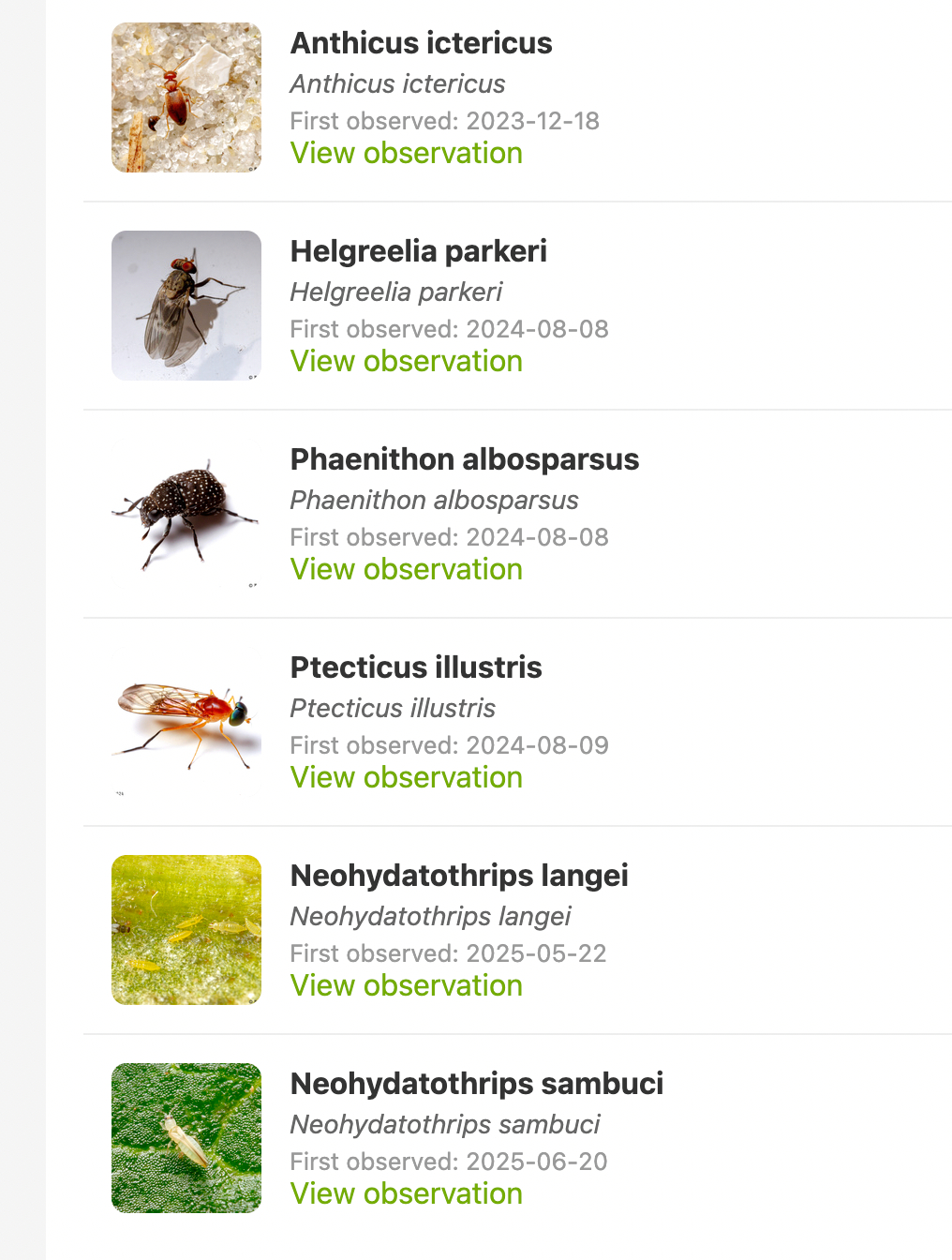The height and width of the screenshot is (1260, 952).
Task: Open View observation for Phaenithon albosparsus
Action: pos(406,569)
